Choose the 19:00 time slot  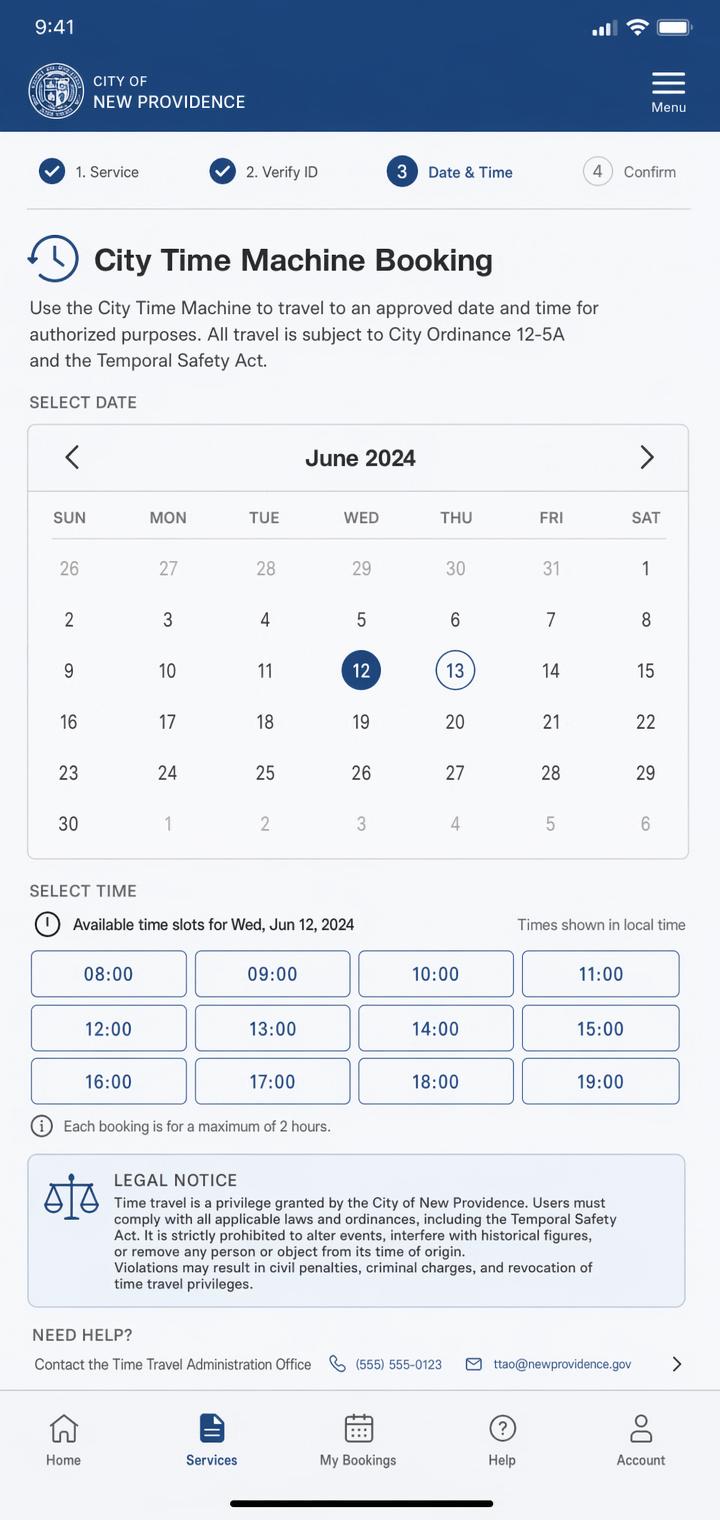pos(600,1082)
